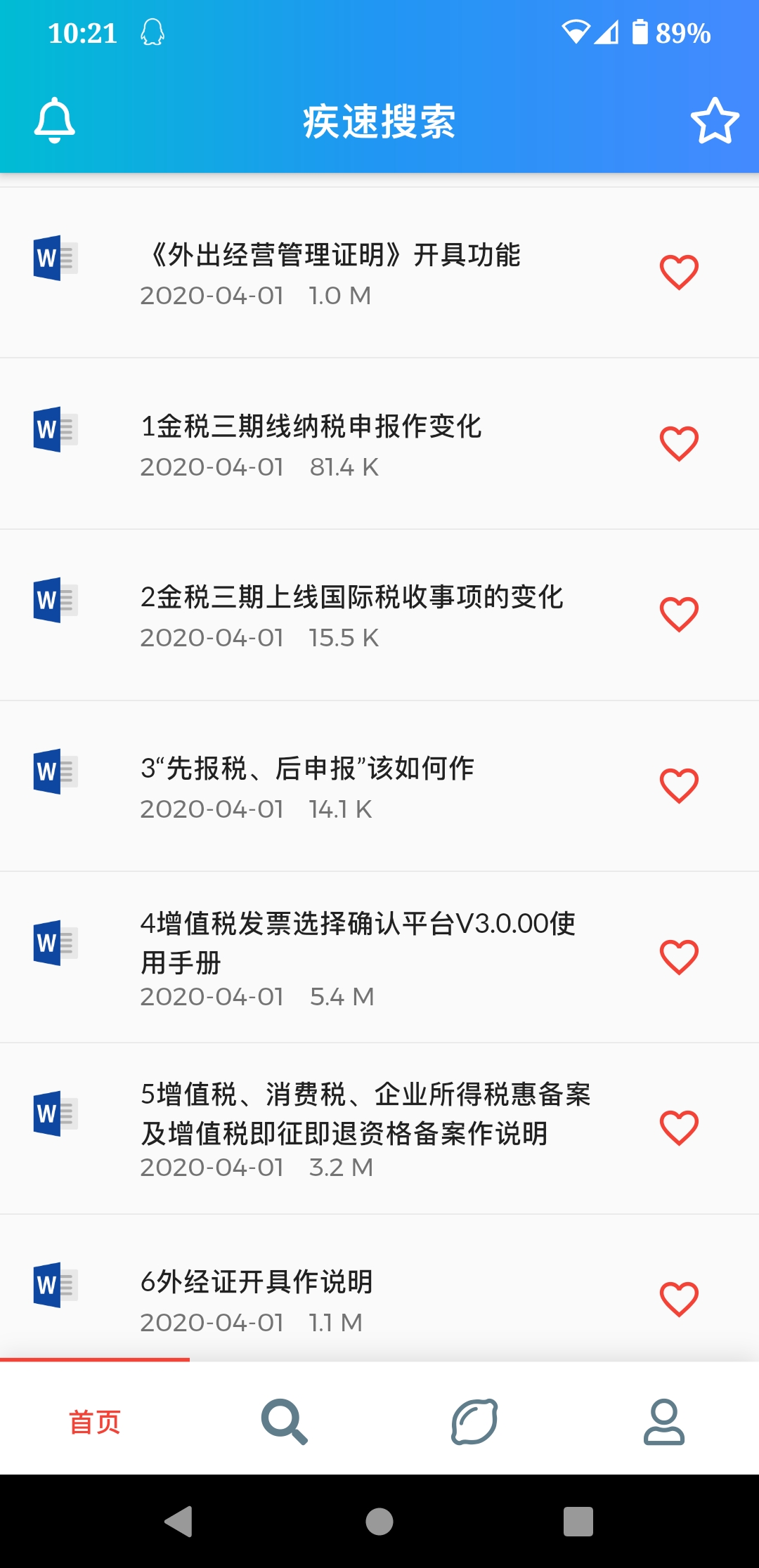Like the 3"先报税、后申报"该如何作 file
This screenshot has width=759, height=1568.
[679, 786]
